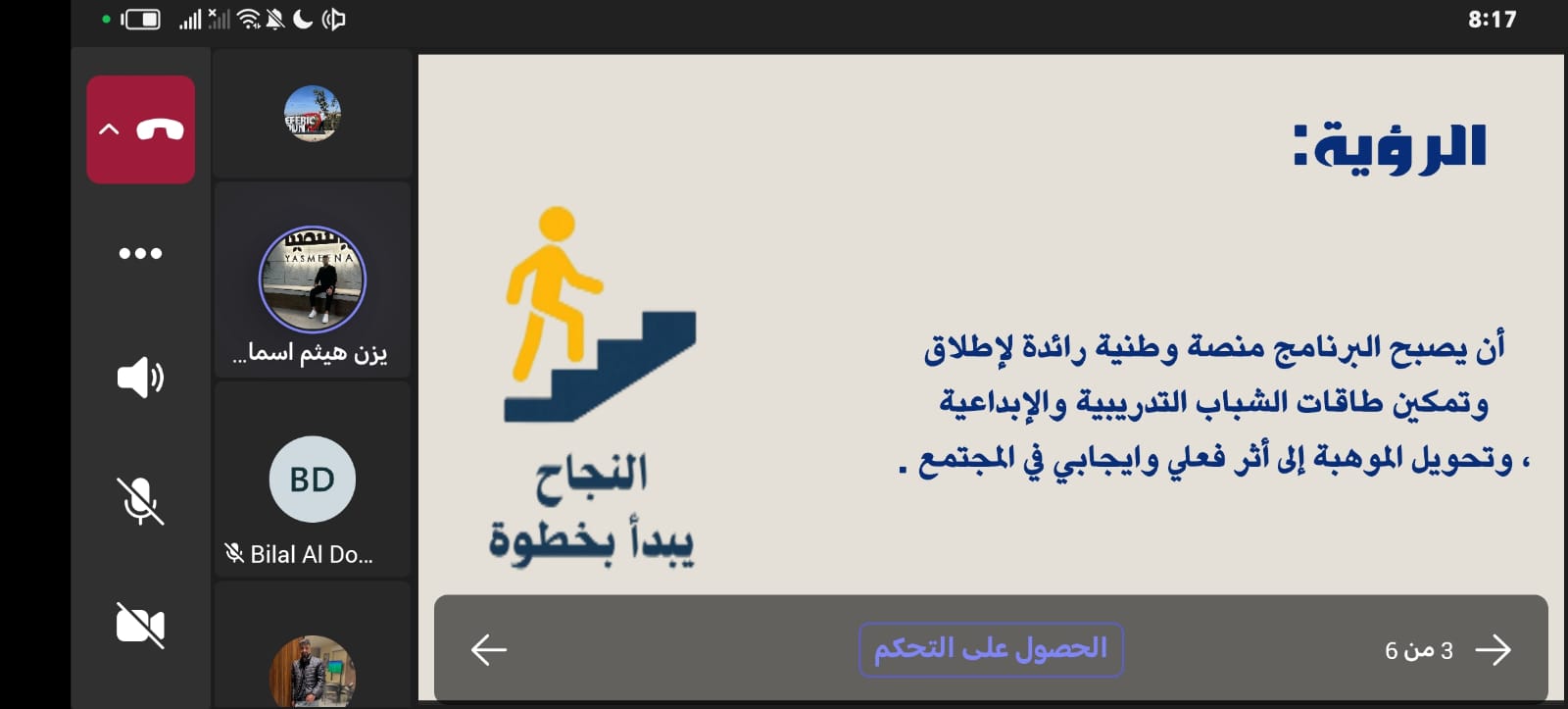Screen dimensions: 1568x709
Task: Unmute the microphone
Action: pos(140,501)
